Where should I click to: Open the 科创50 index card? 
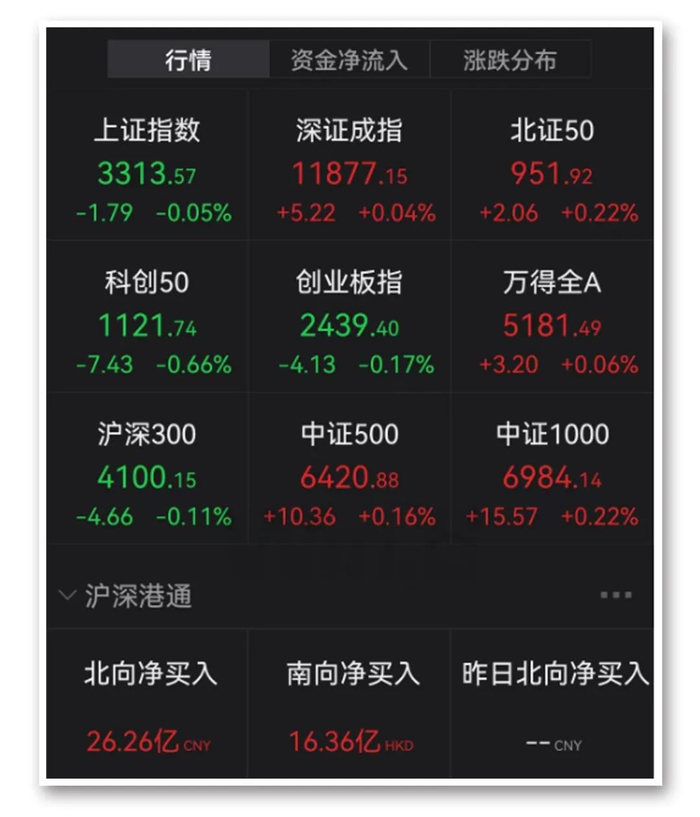[148, 321]
